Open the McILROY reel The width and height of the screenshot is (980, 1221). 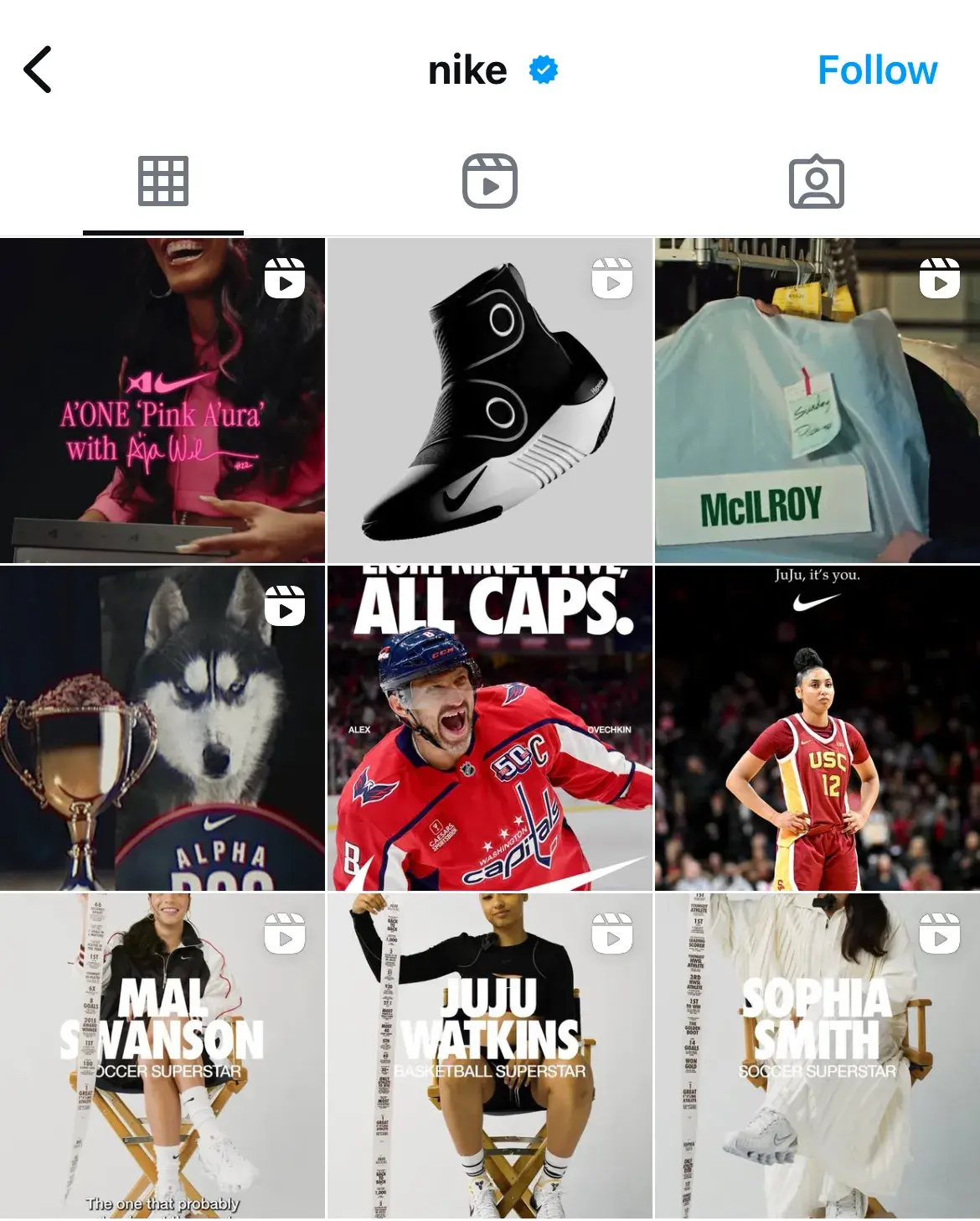coord(817,401)
